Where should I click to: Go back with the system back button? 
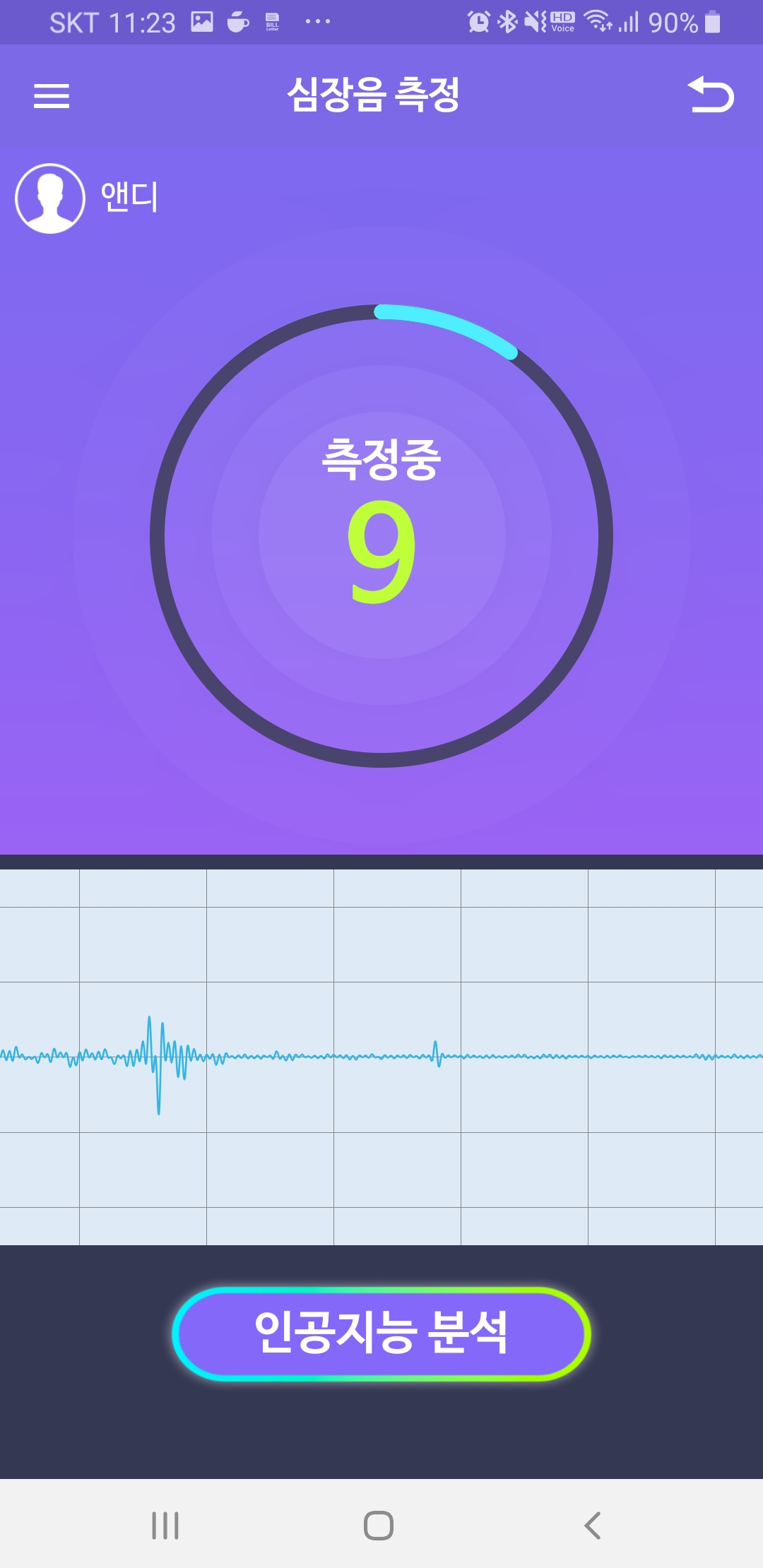[x=593, y=1525]
